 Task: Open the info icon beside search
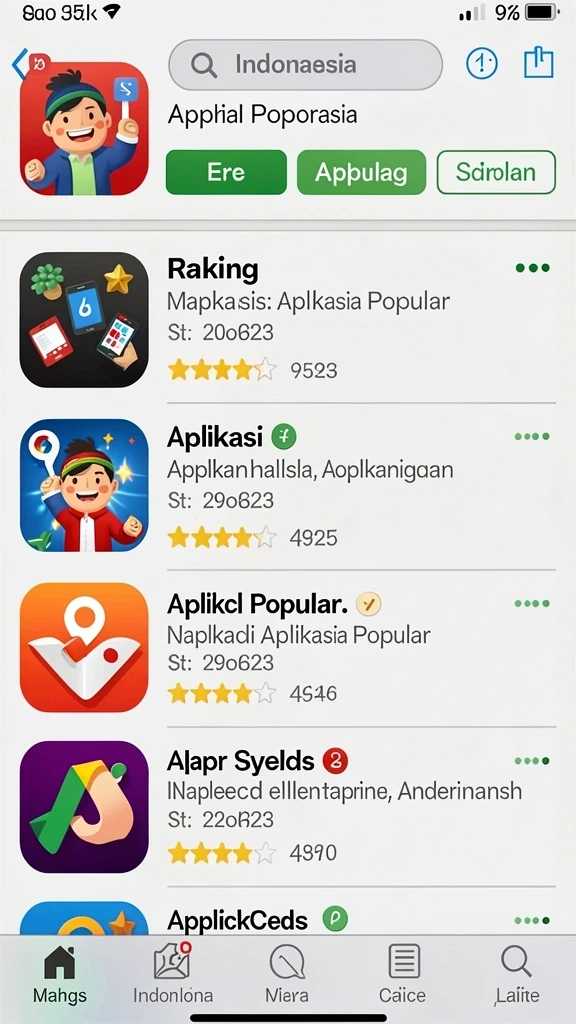[x=481, y=64]
